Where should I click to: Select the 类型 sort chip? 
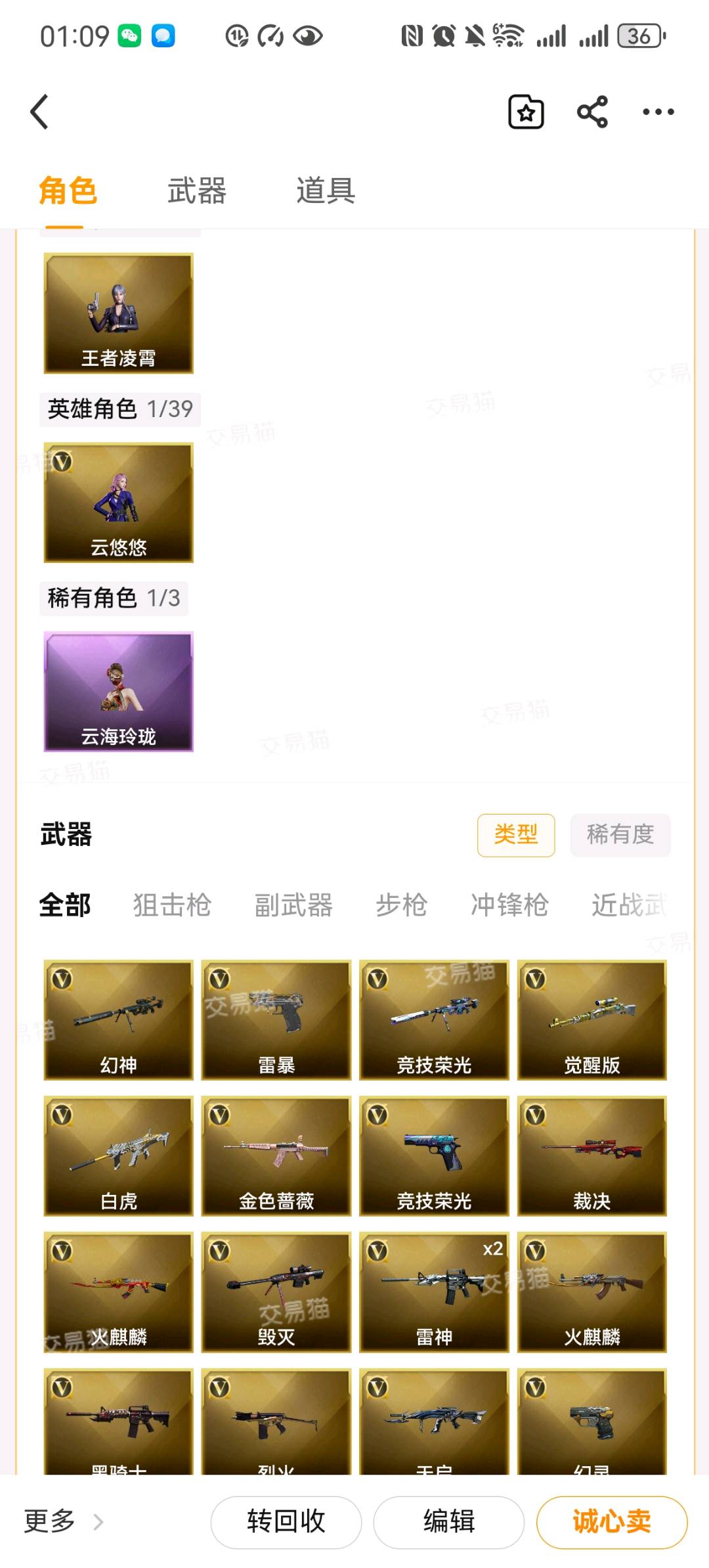coord(516,835)
